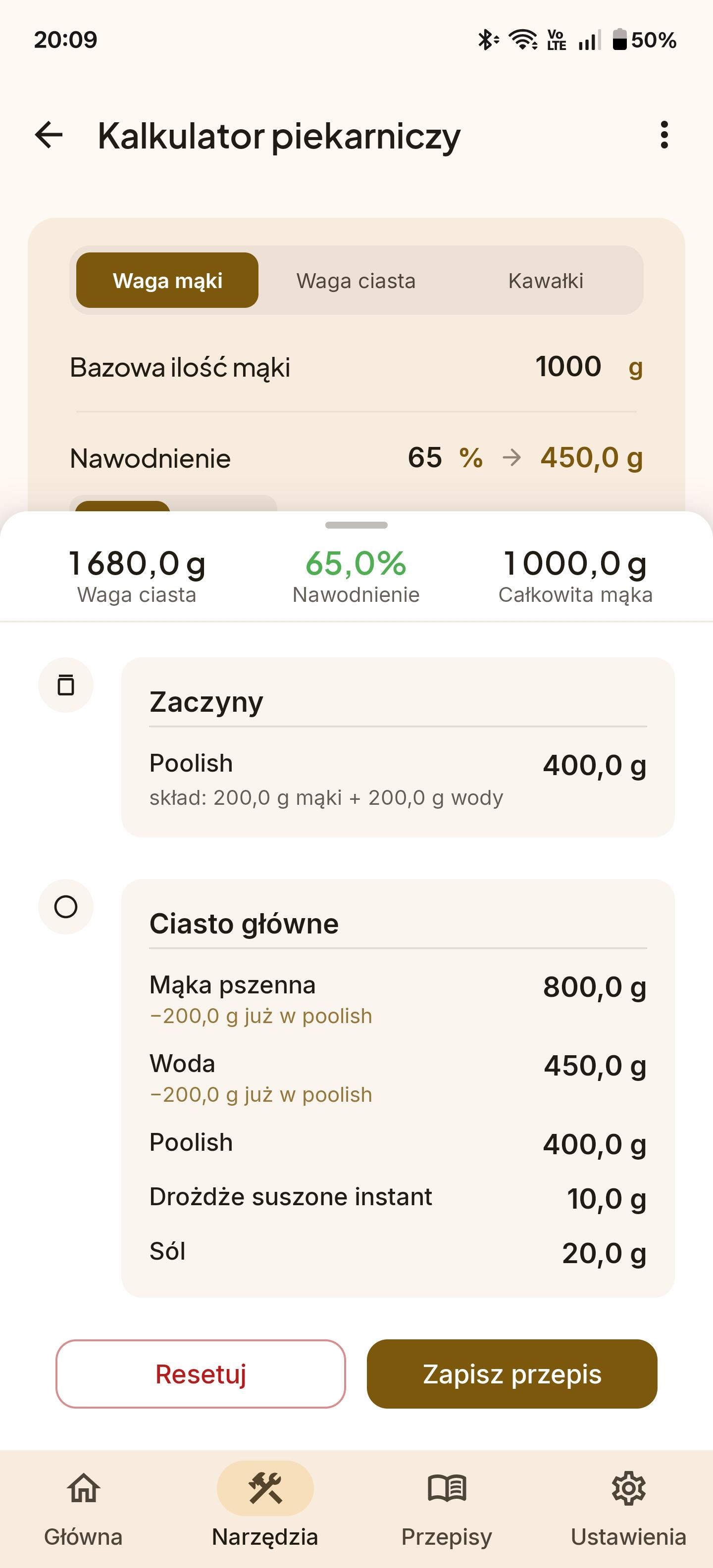Tap the back arrow next to Kalkulator piekarniczy
This screenshot has height=1568, width=713.
[x=49, y=135]
